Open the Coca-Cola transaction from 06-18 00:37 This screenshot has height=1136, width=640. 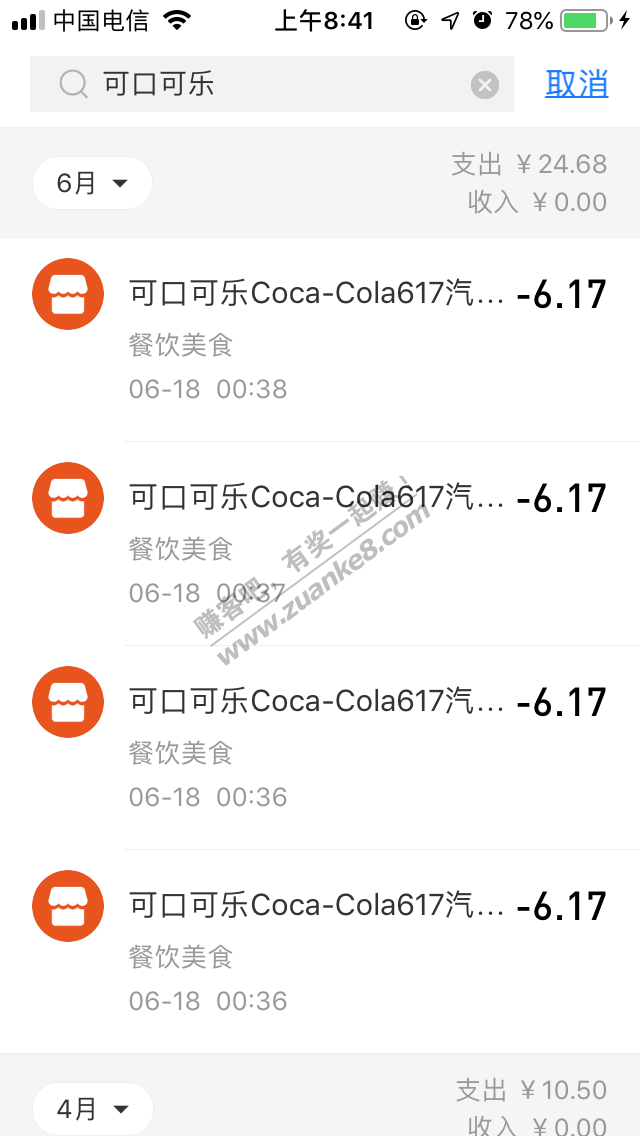click(x=320, y=543)
